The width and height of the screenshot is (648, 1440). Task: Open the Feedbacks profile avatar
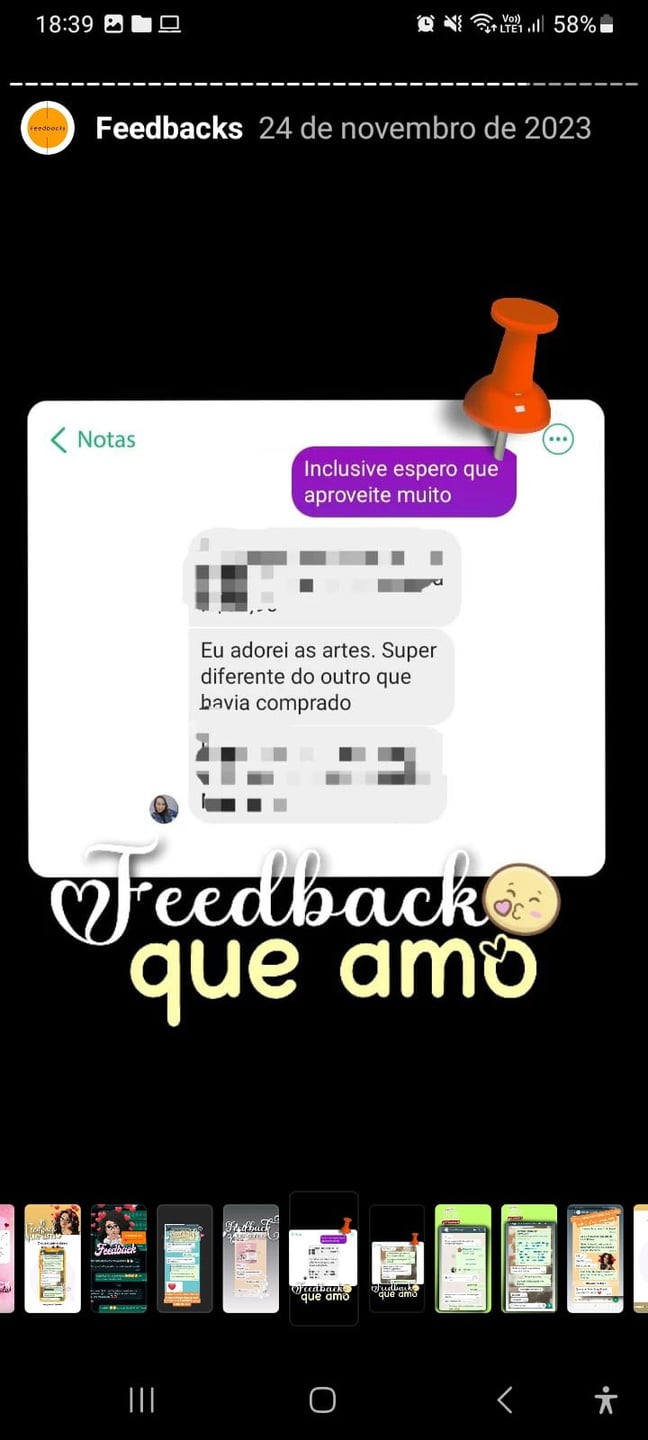coord(48,128)
